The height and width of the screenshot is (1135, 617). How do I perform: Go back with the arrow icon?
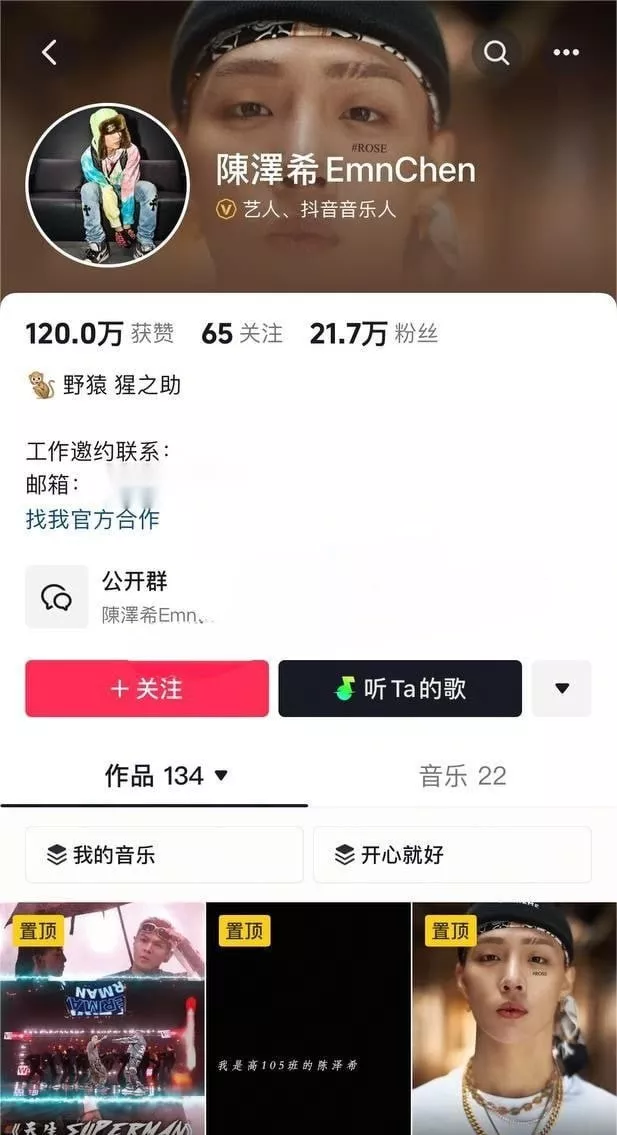tap(49, 52)
